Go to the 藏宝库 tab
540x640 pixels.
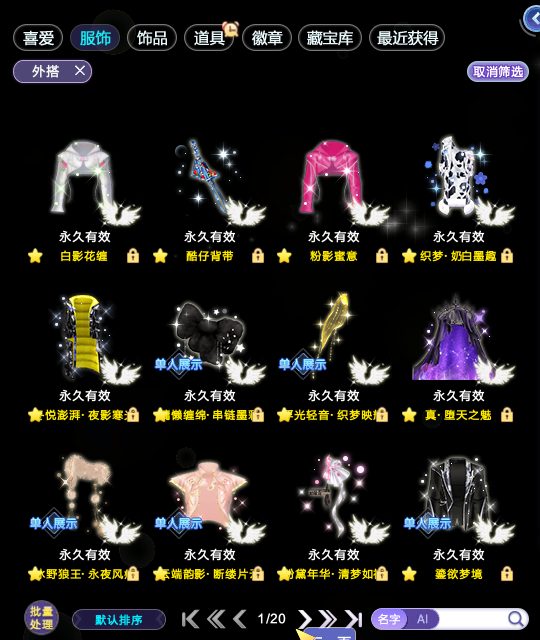(330, 38)
